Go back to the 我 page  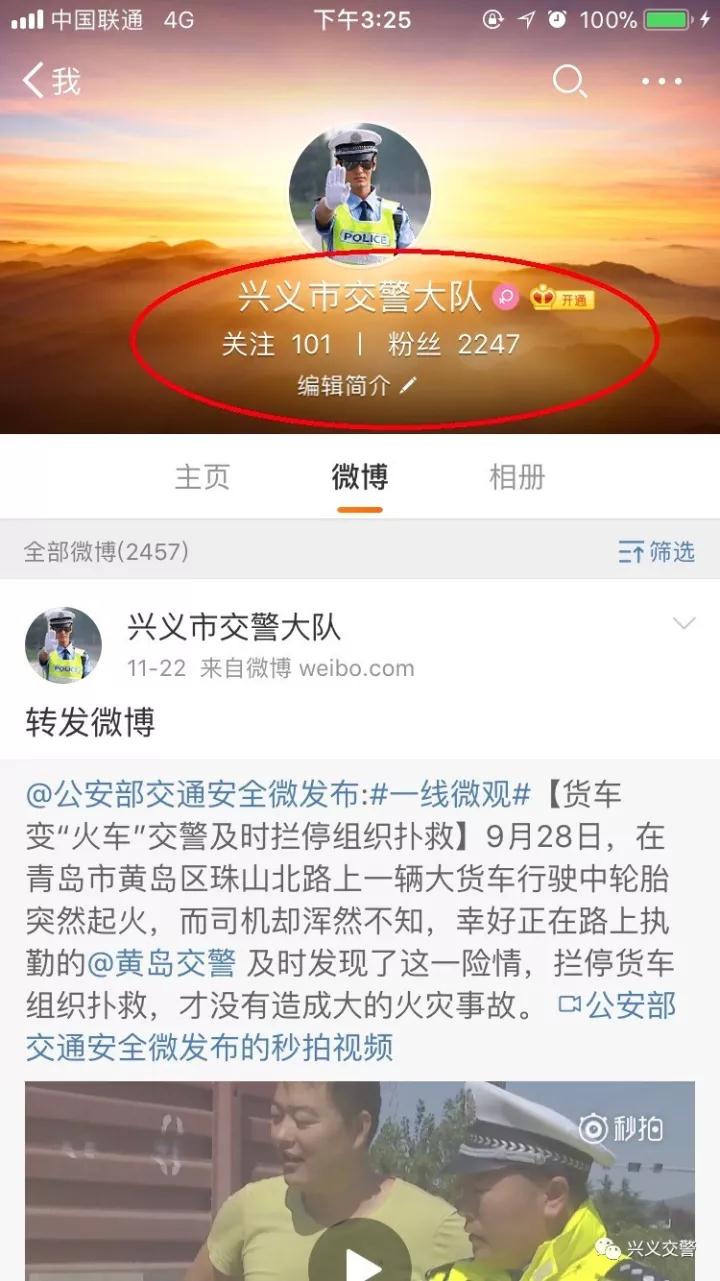coord(50,81)
